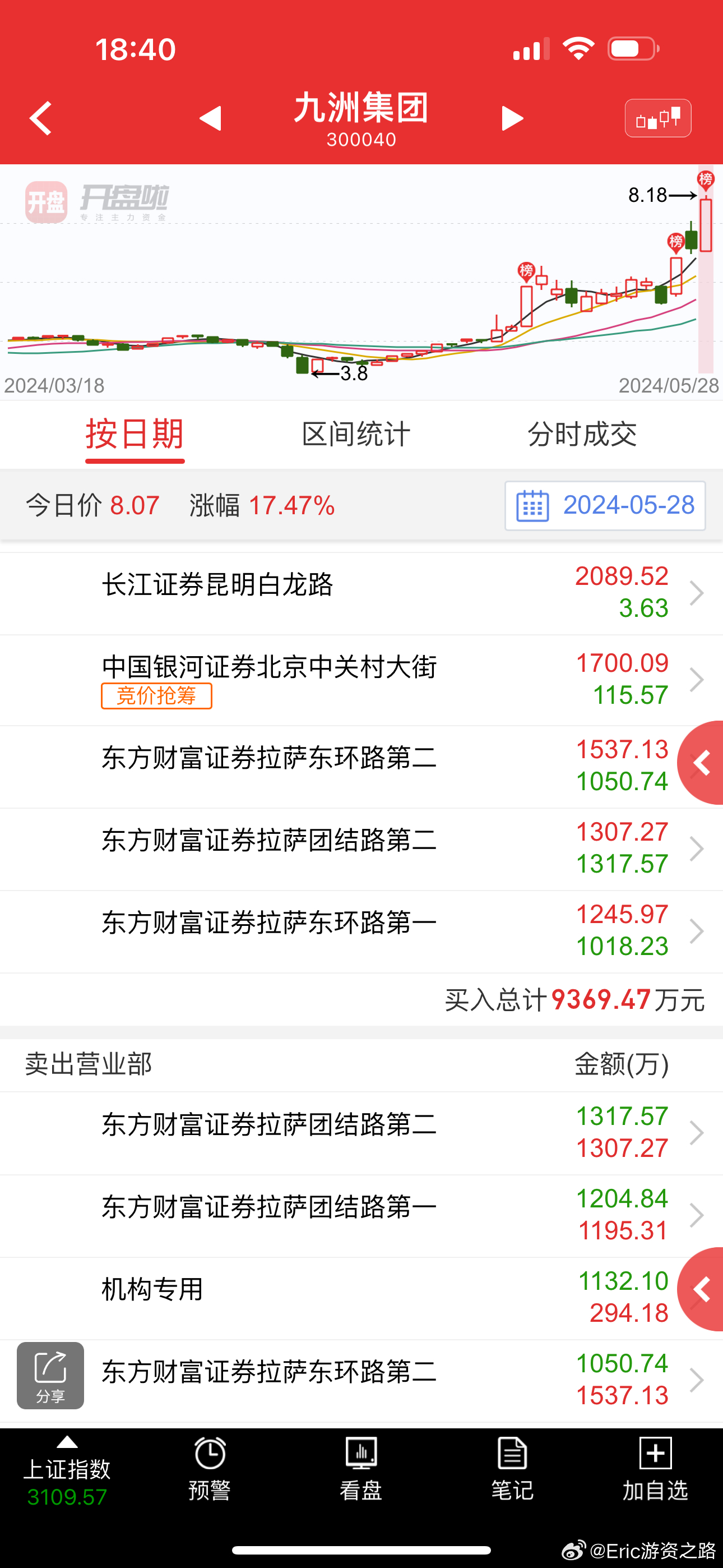Go back using the top-left arrow
Viewport: 723px width, 1568px height.
point(40,117)
